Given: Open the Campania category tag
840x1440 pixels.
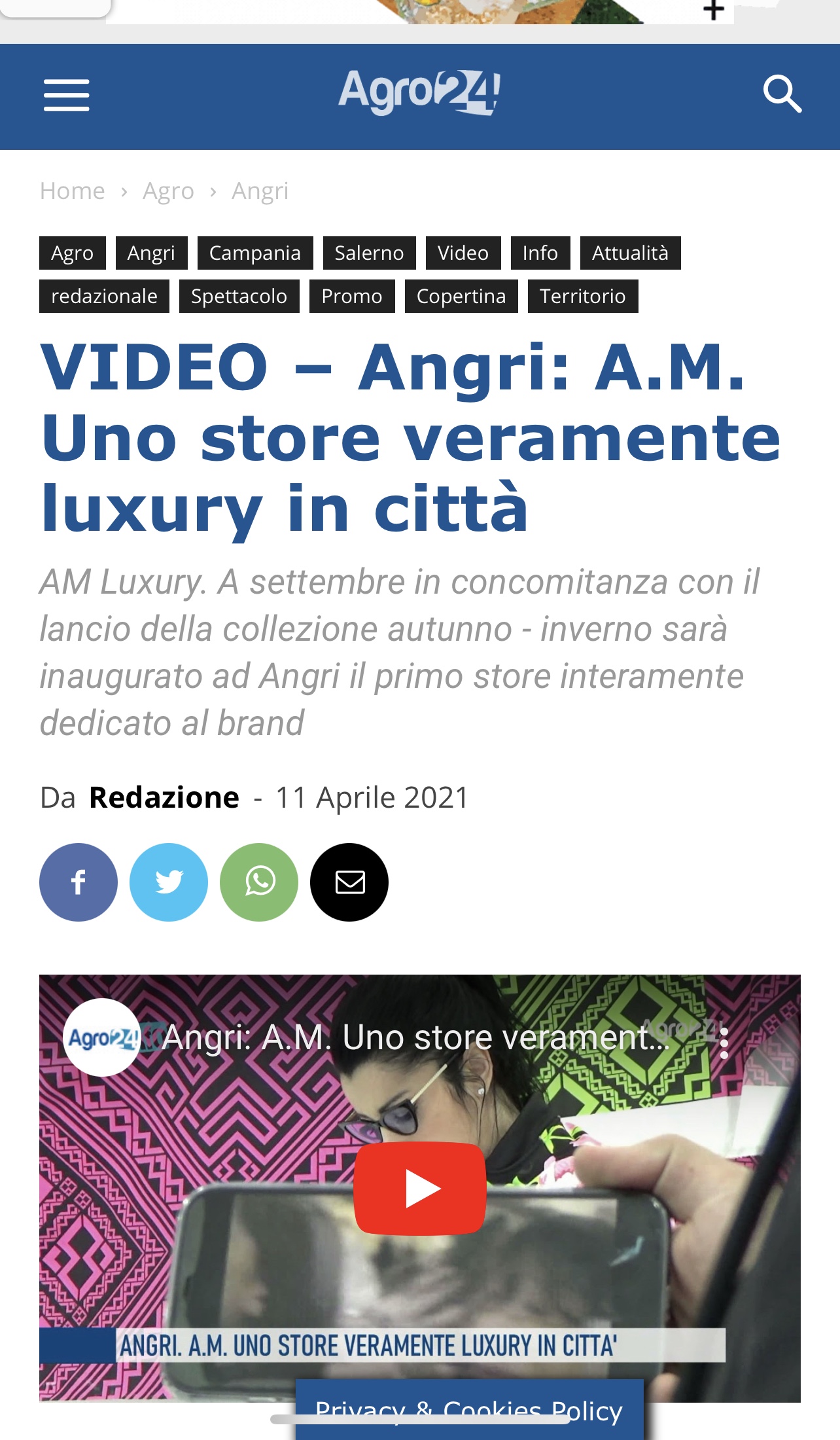Looking at the screenshot, I should pos(254,253).
